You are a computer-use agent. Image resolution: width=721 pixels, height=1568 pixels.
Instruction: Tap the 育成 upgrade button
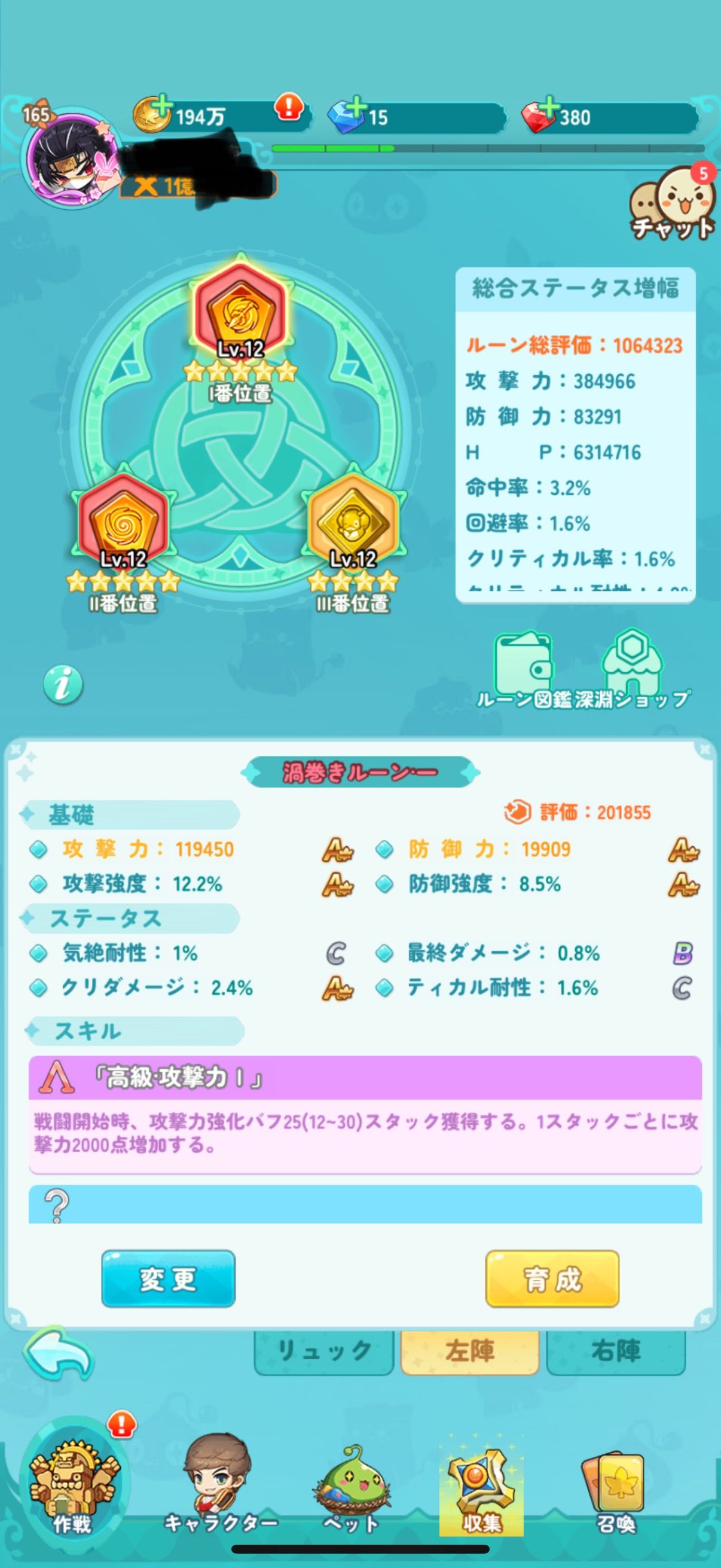point(552,1279)
